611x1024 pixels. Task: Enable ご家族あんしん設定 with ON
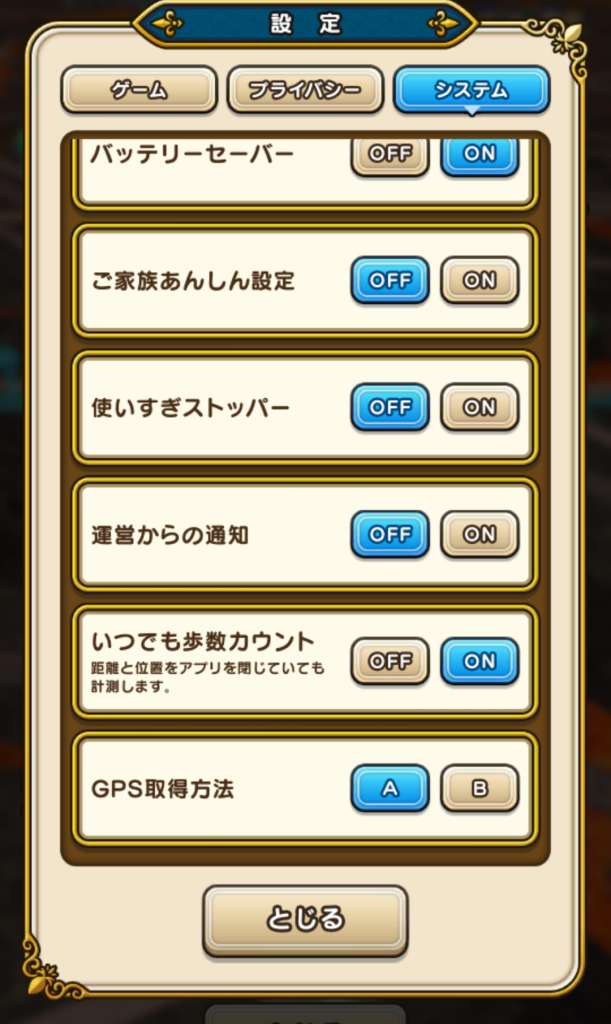480,280
